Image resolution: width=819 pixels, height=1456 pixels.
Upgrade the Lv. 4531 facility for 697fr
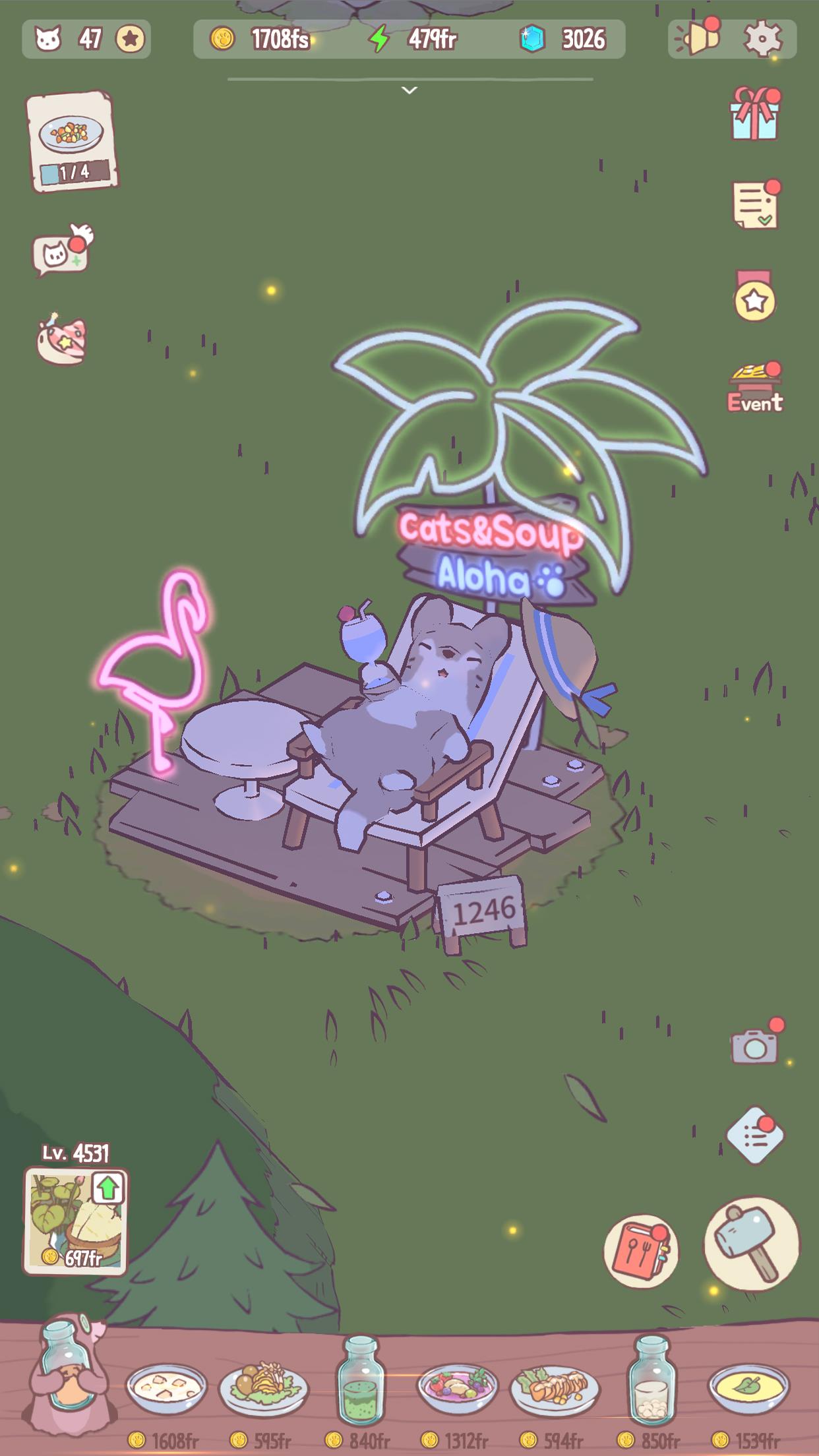click(x=76, y=1221)
